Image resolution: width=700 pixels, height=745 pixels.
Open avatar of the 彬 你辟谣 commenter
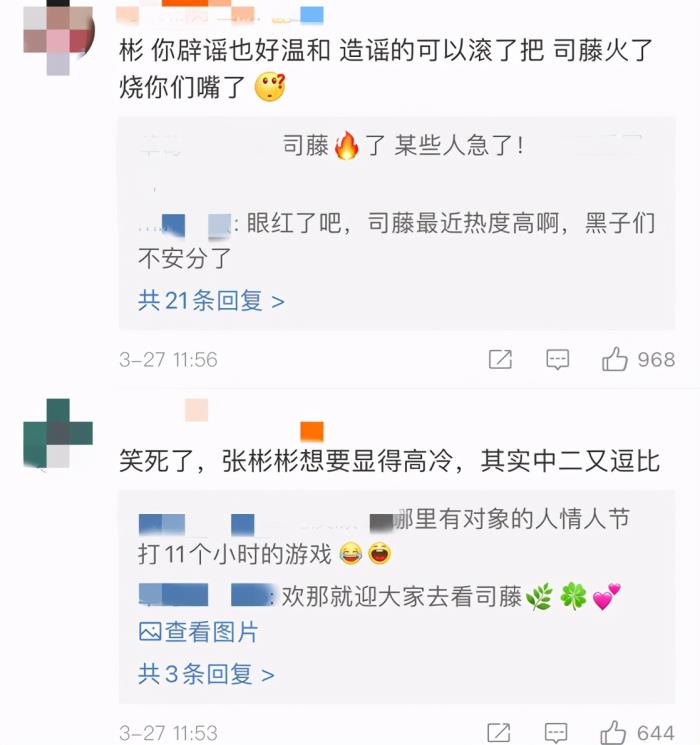[x=57, y=38]
